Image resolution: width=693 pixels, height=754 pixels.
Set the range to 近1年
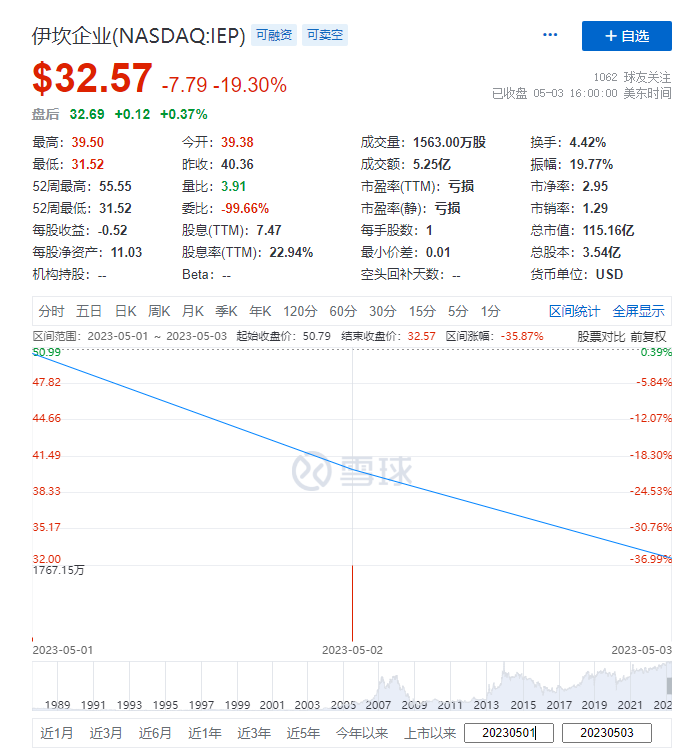pos(204,733)
